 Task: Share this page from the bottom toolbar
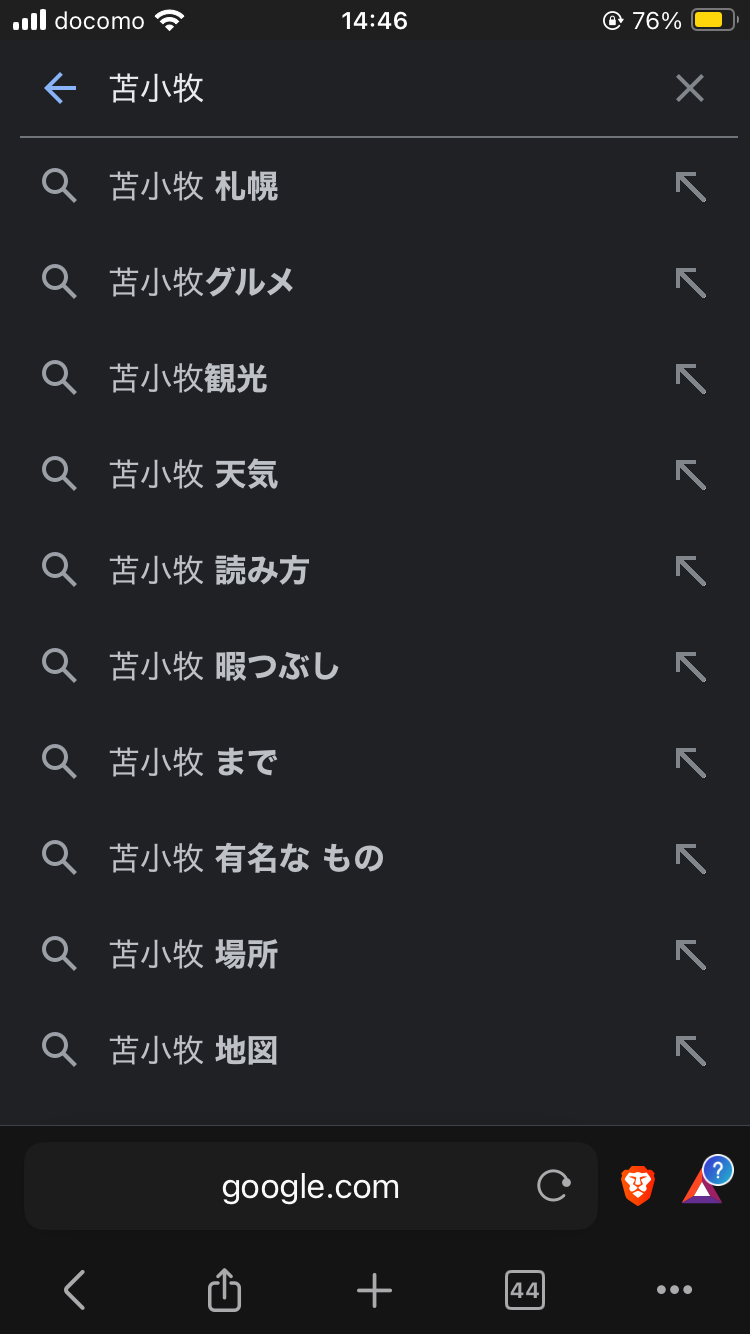coord(225,1290)
